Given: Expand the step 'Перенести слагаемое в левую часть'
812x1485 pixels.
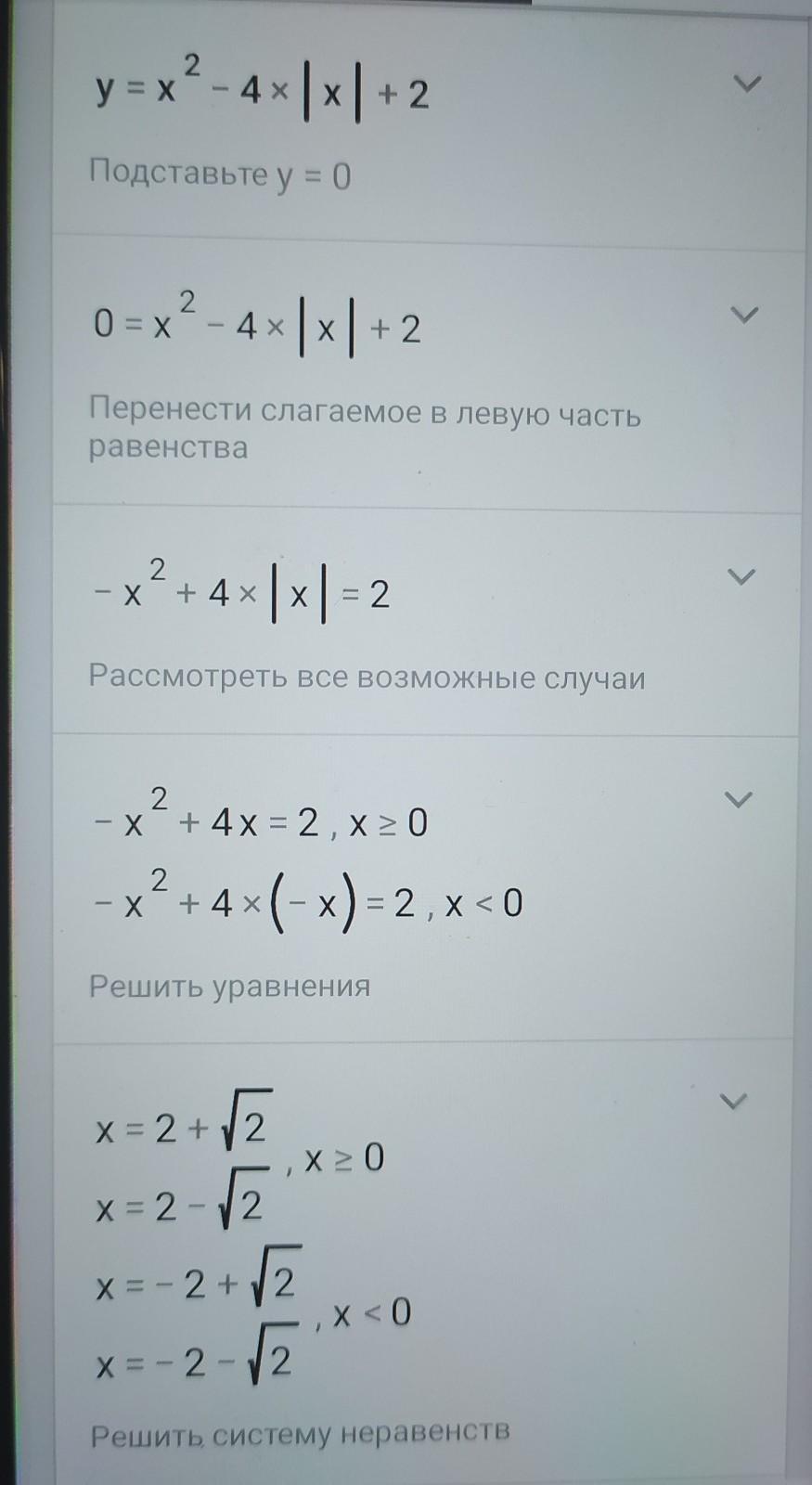Looking at the screenshot, I should (744, 315).
